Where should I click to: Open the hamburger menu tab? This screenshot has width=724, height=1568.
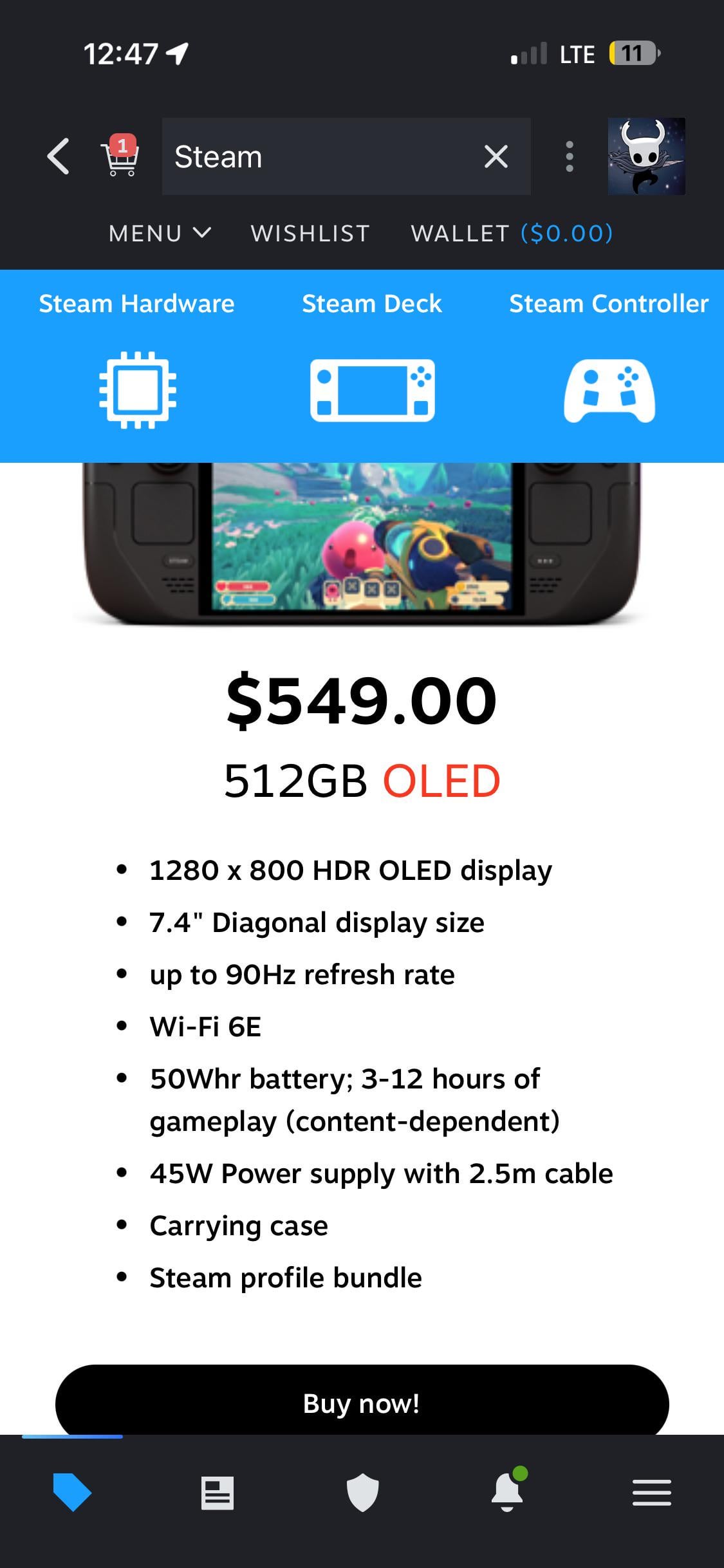[x=651, y=1492]
